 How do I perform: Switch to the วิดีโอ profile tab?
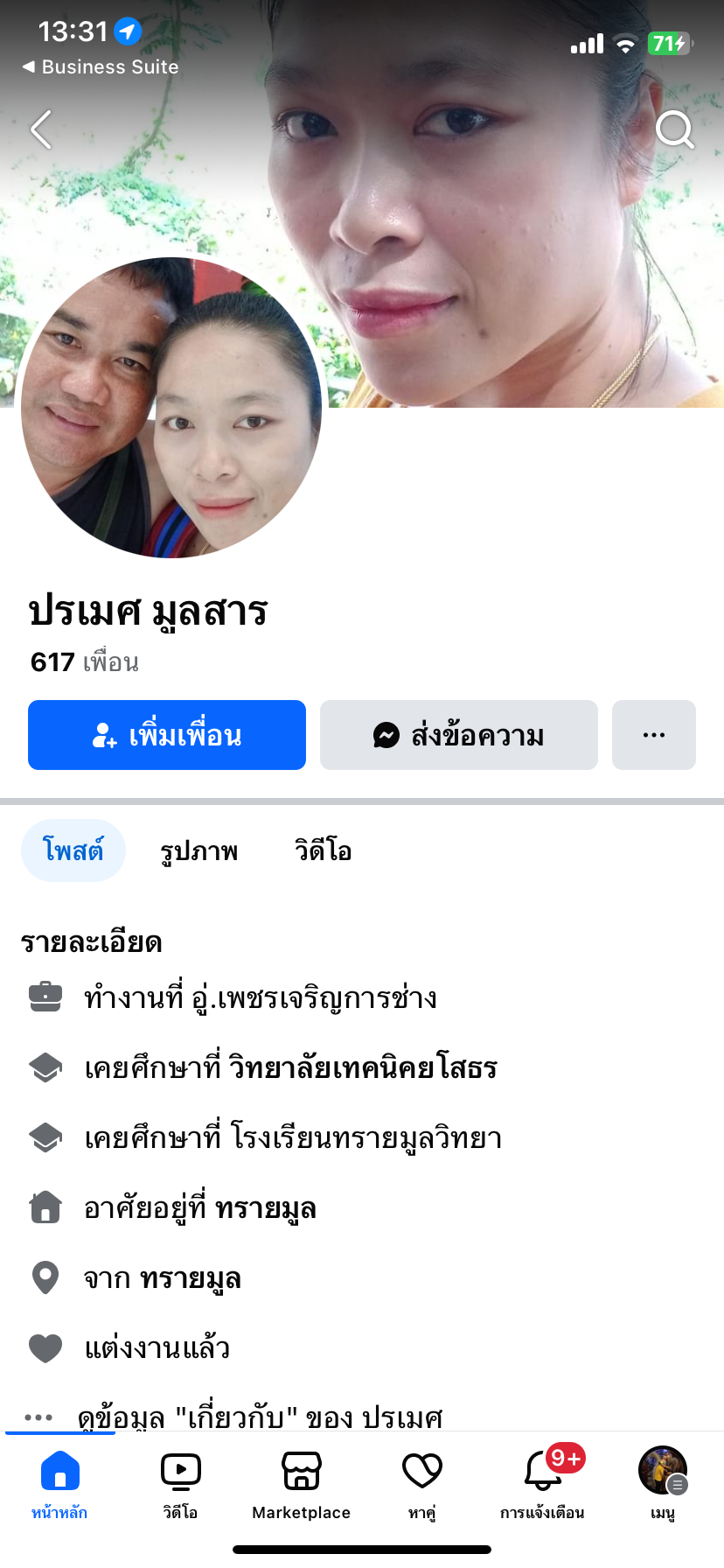323,850
